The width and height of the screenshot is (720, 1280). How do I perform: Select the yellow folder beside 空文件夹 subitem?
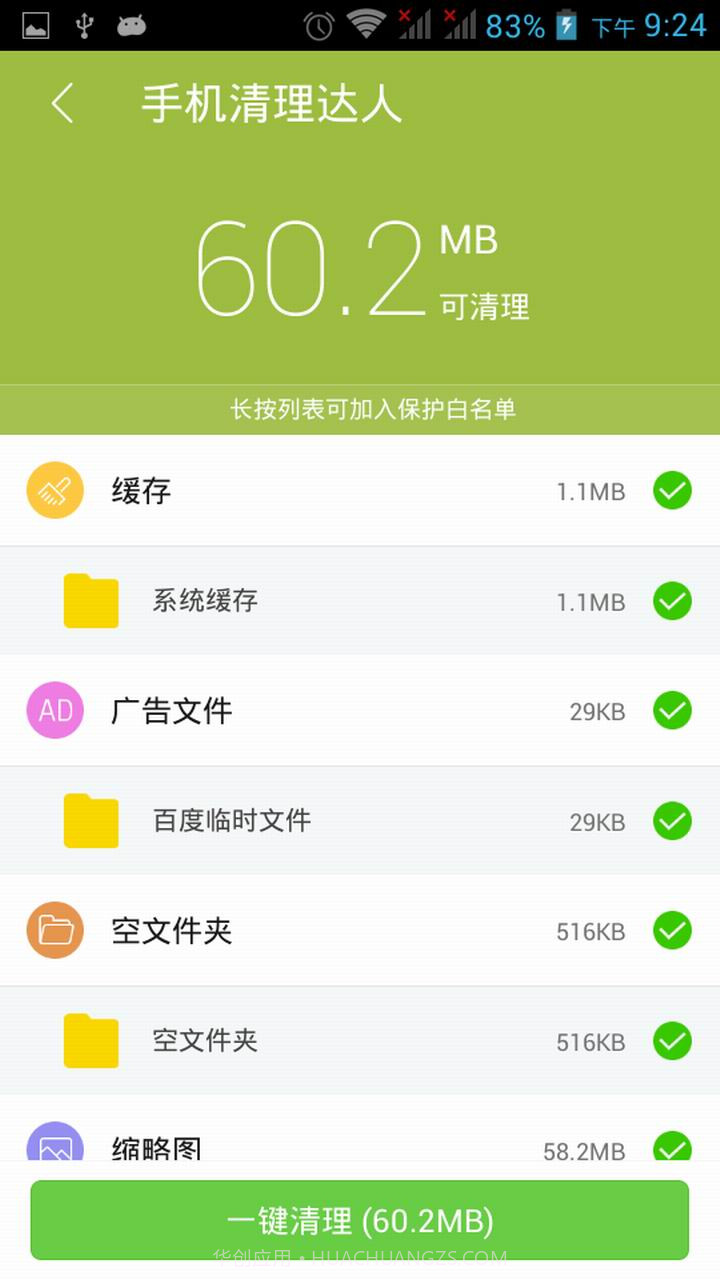[90, 1041]
